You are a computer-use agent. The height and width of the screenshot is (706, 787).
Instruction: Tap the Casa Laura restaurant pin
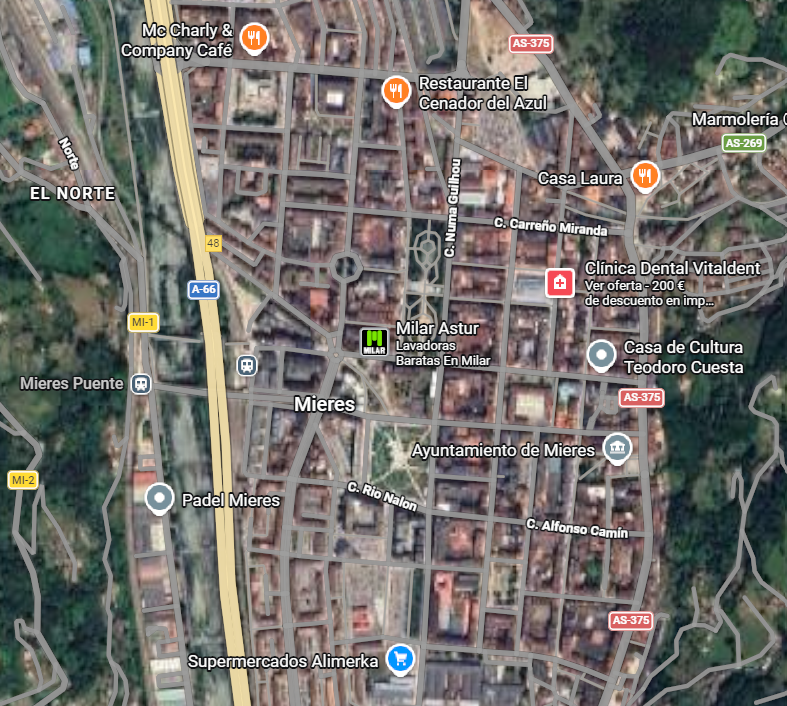click(645, 177)
